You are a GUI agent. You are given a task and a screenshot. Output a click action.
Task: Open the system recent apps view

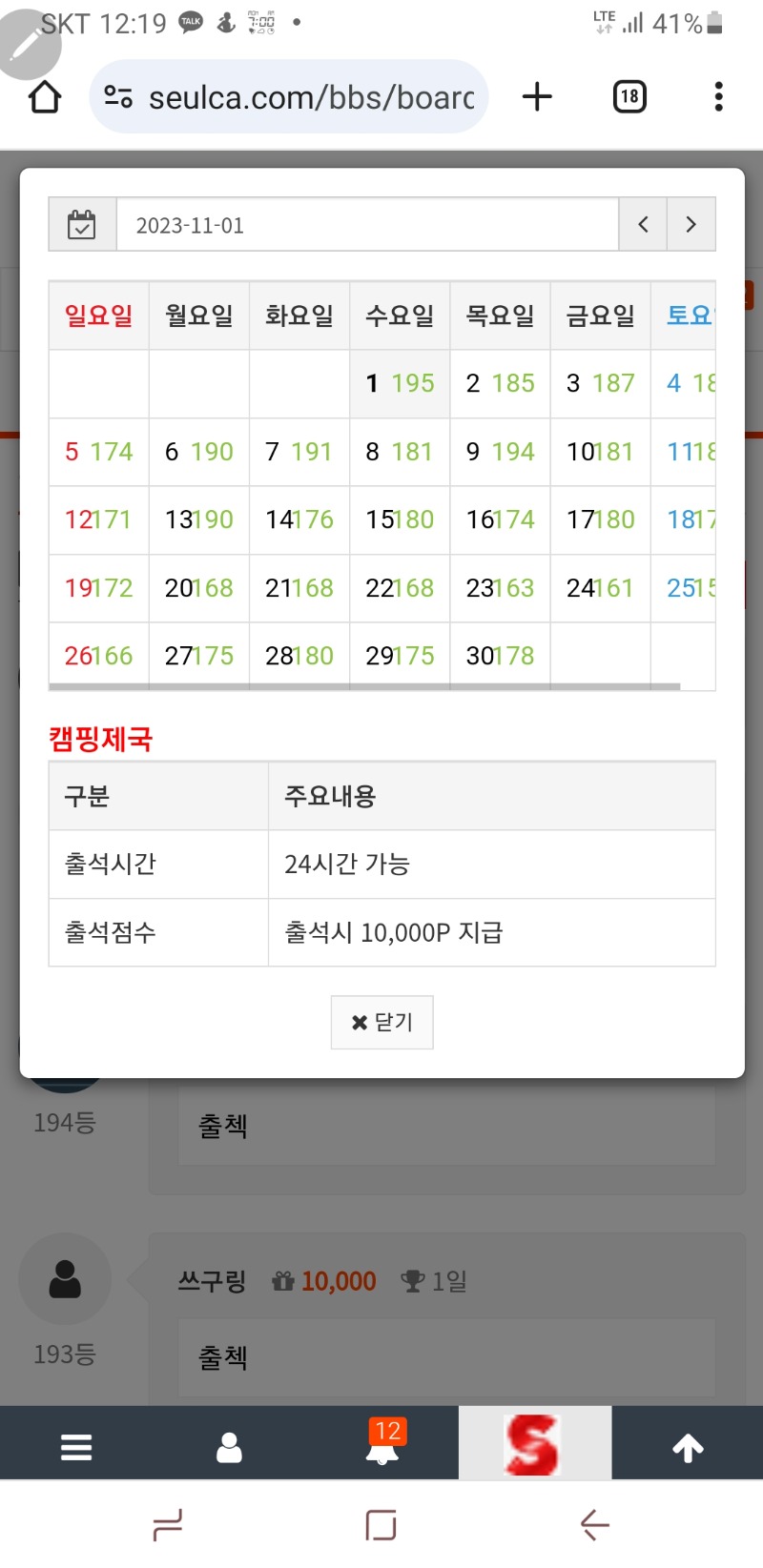168,1525
